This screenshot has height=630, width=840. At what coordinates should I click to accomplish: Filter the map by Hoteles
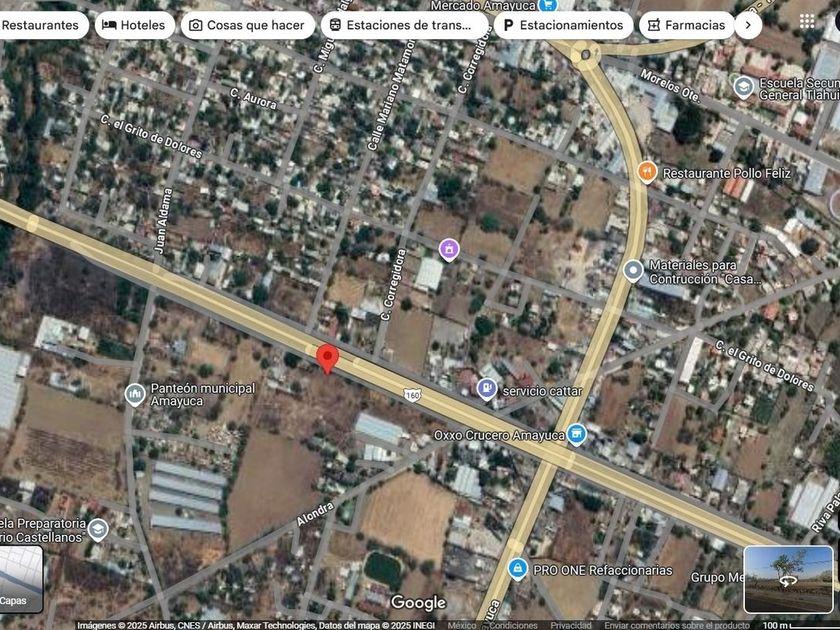[135, 25]
